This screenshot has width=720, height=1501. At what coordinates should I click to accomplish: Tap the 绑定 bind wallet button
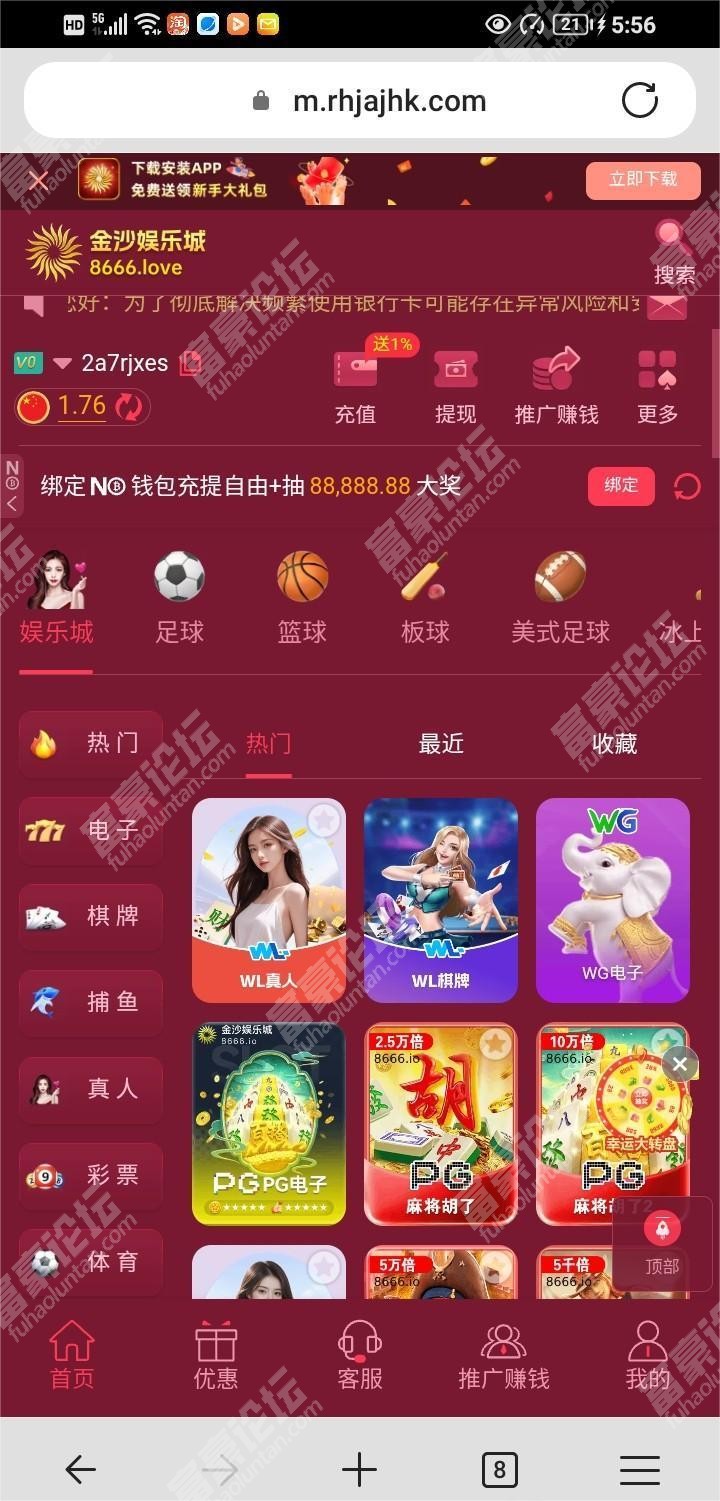(x=621, y=486)
